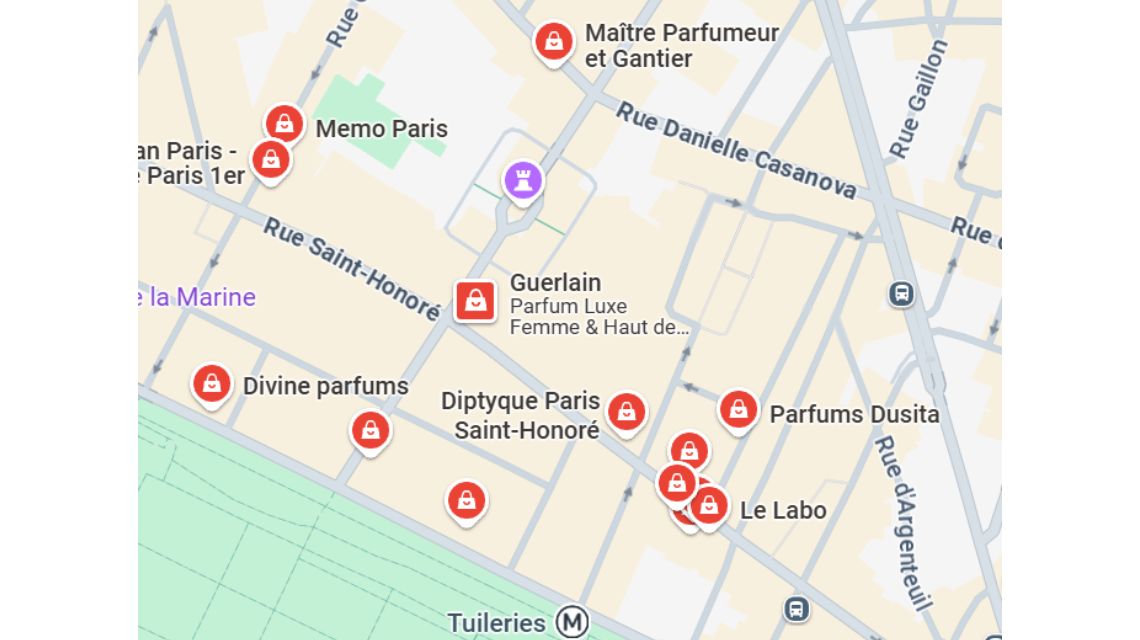The height and width of the screenshot is (640, 1140).
Task: Tap the Maître Parfumeur et Gantier pin
Action: (x=553, y=42)
